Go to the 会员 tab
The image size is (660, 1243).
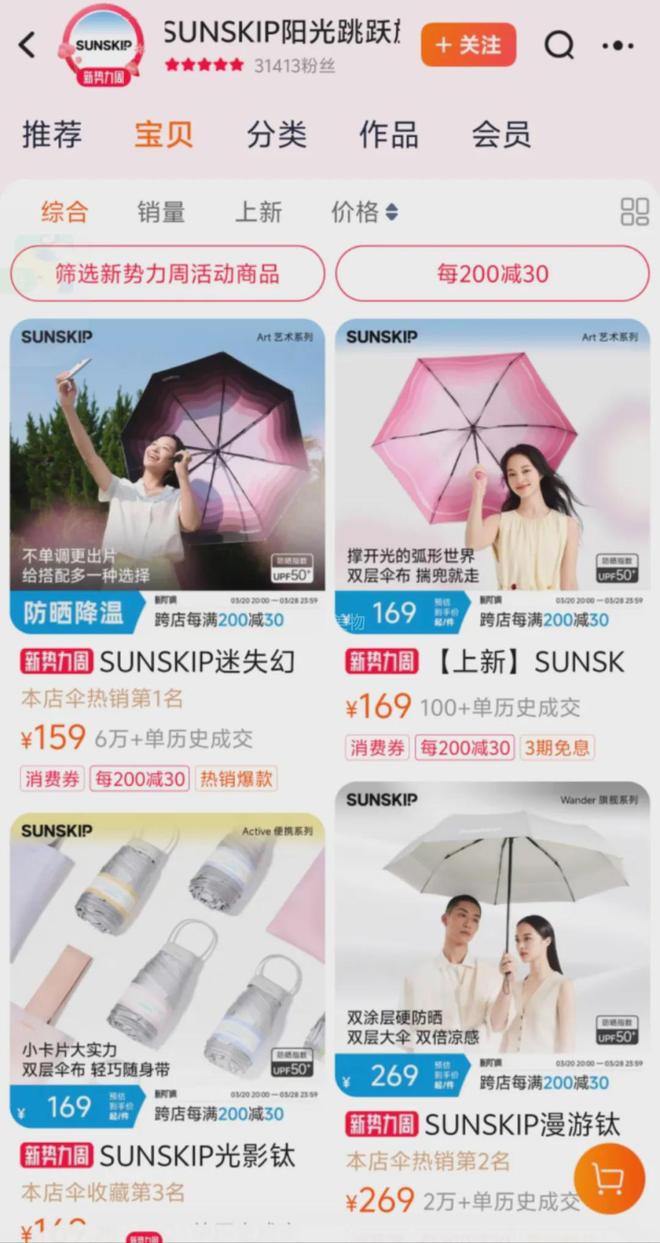[x=501, y=135]
